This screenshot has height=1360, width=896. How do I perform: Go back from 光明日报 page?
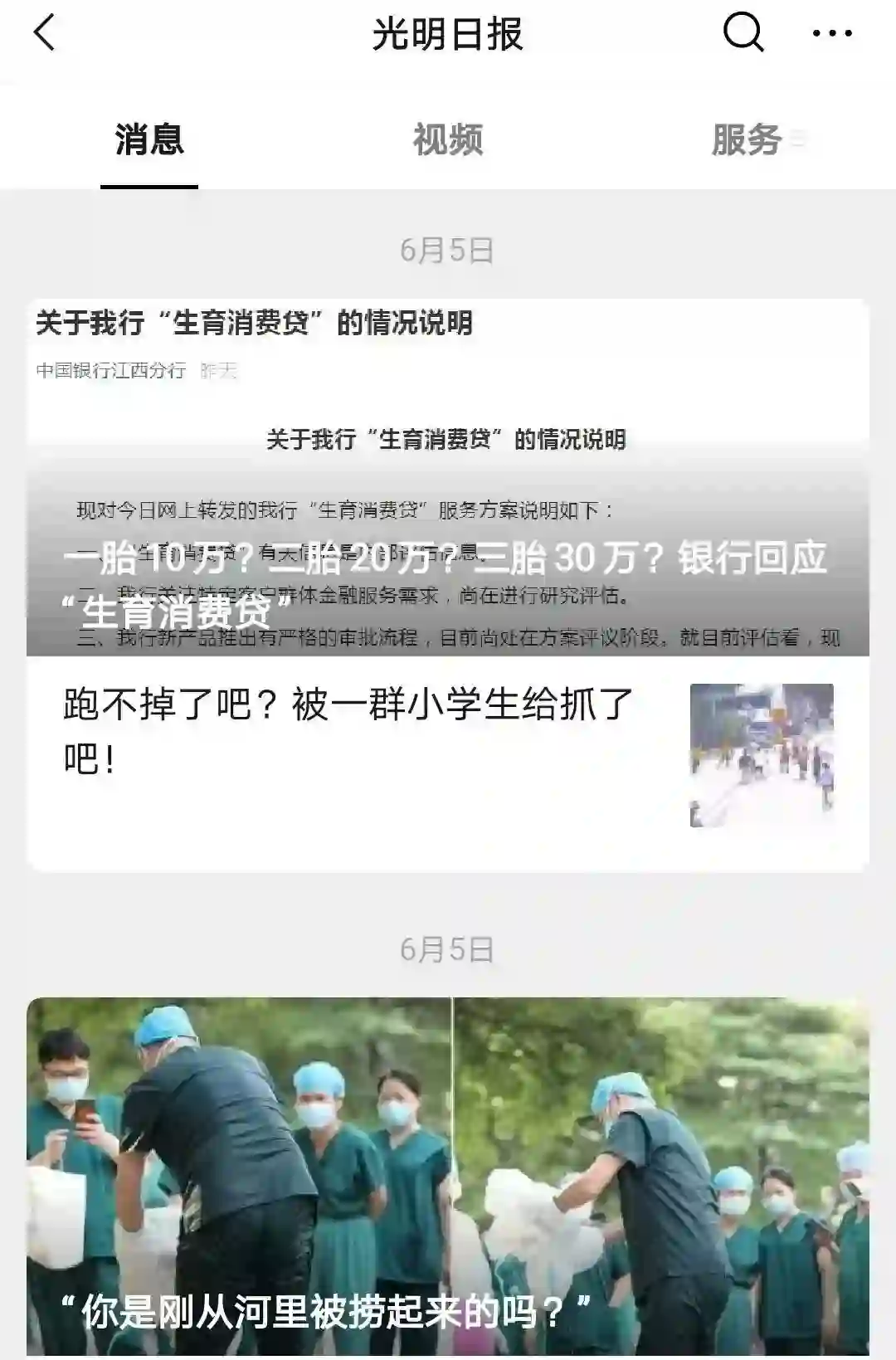coord(45,34)
